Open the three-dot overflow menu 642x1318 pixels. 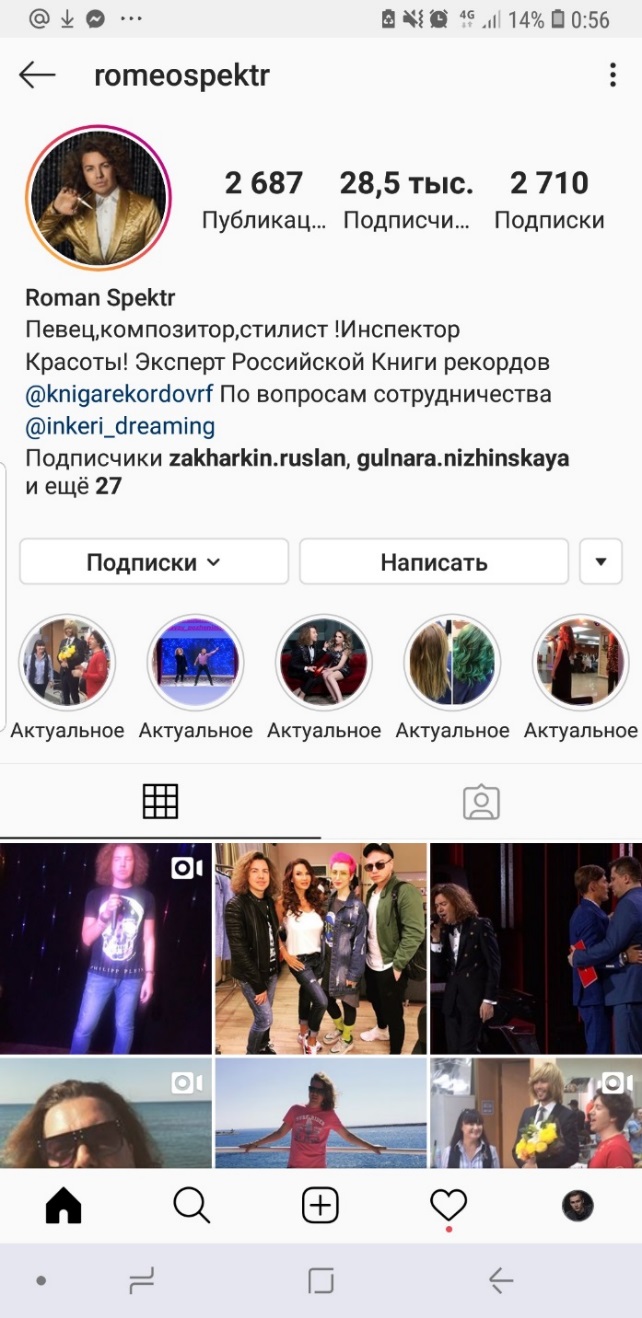[x=613, y=75]
